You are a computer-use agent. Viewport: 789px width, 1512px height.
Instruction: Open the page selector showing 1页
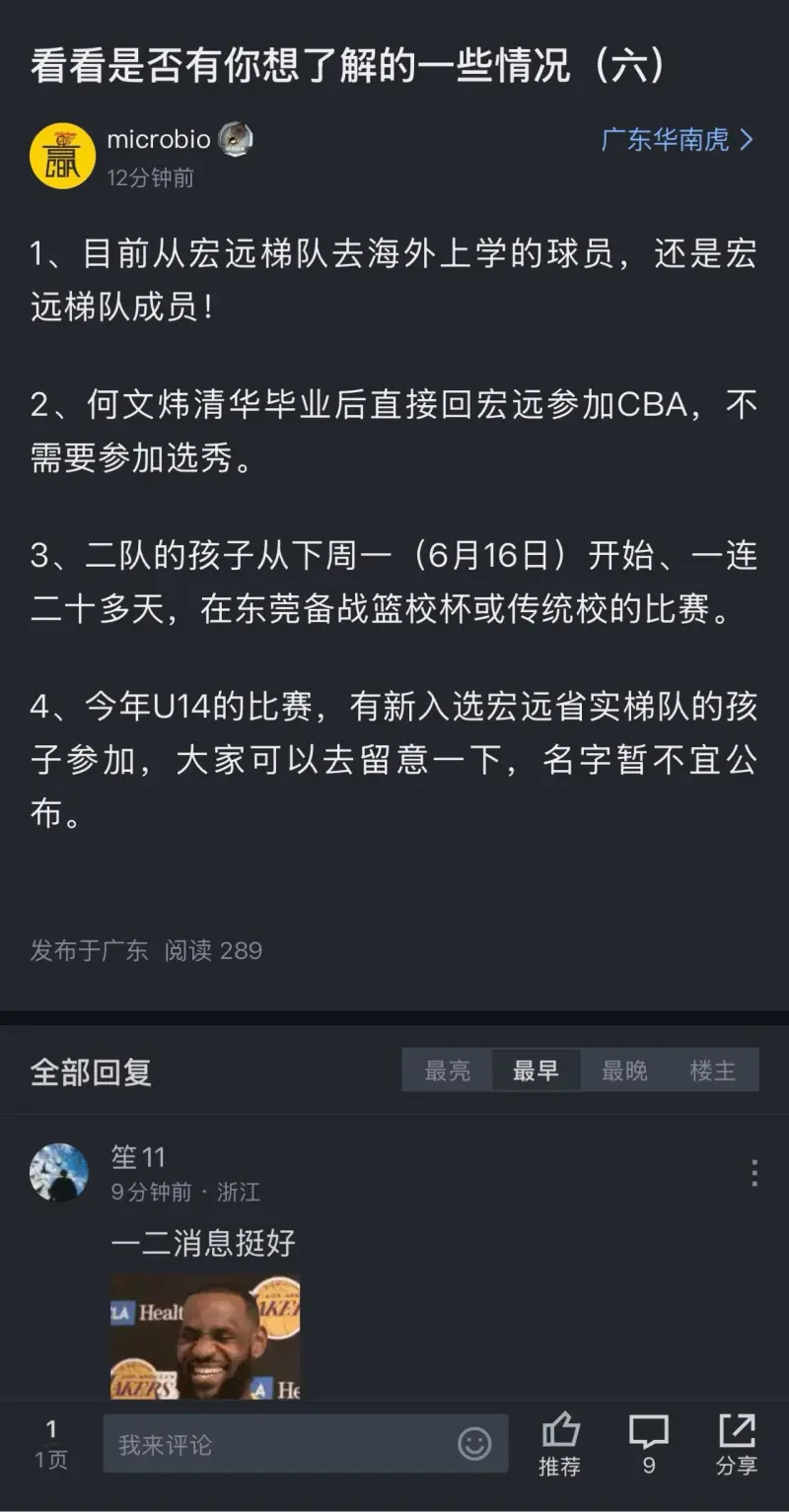(x=51, y=1444)
